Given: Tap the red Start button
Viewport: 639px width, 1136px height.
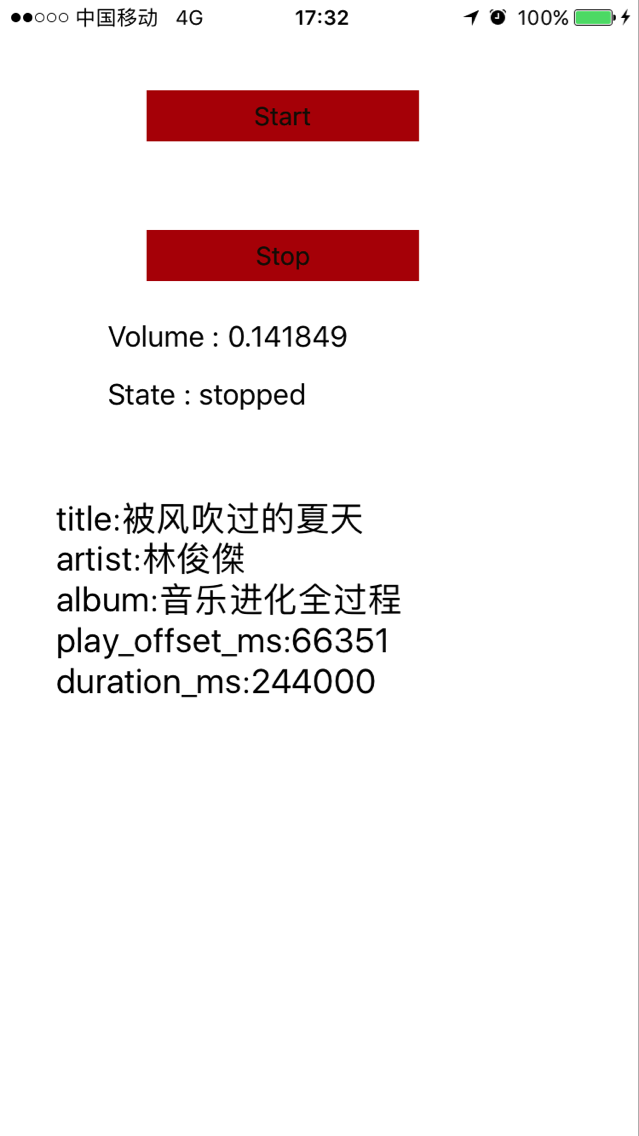Looking at the screenshot, I should point(282,116).
